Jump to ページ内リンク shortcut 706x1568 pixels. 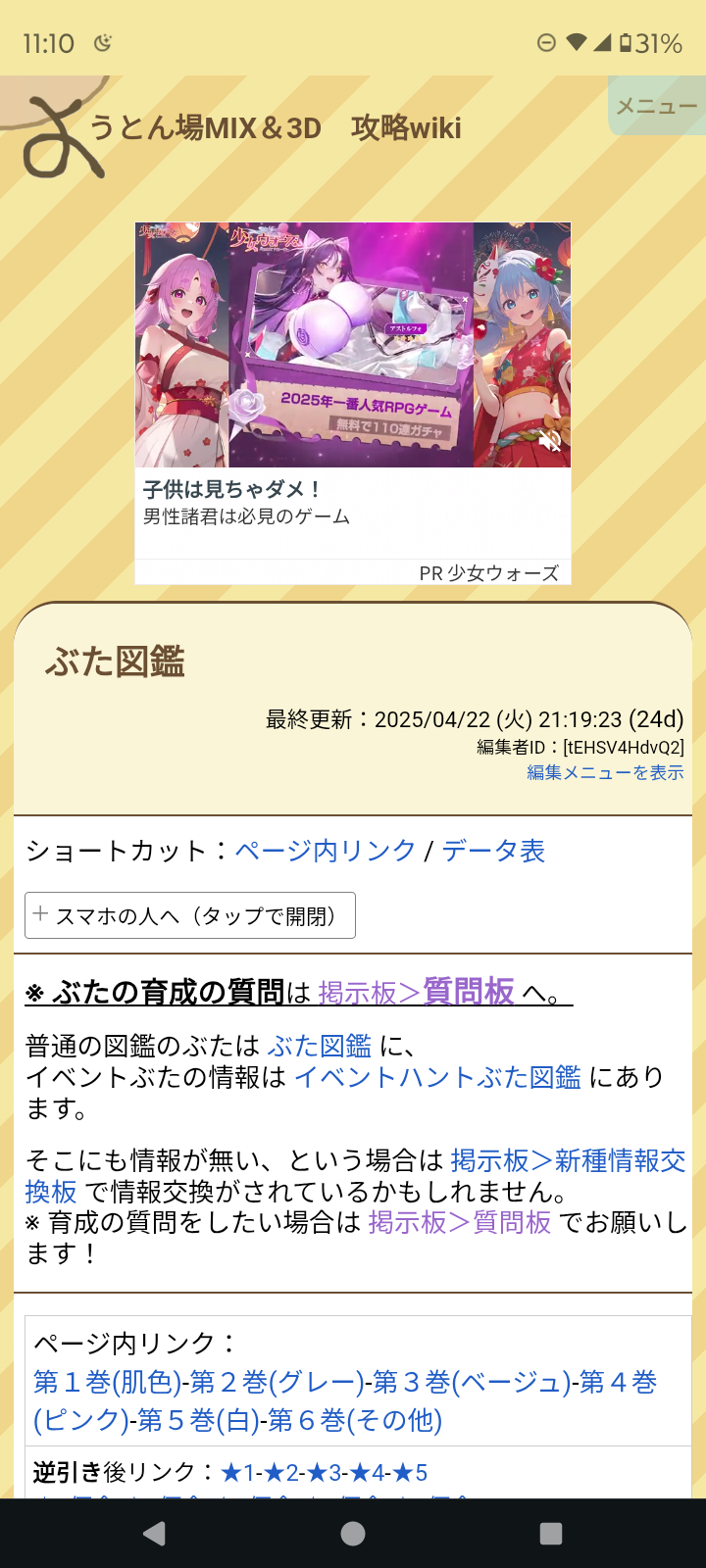[326, 851]
